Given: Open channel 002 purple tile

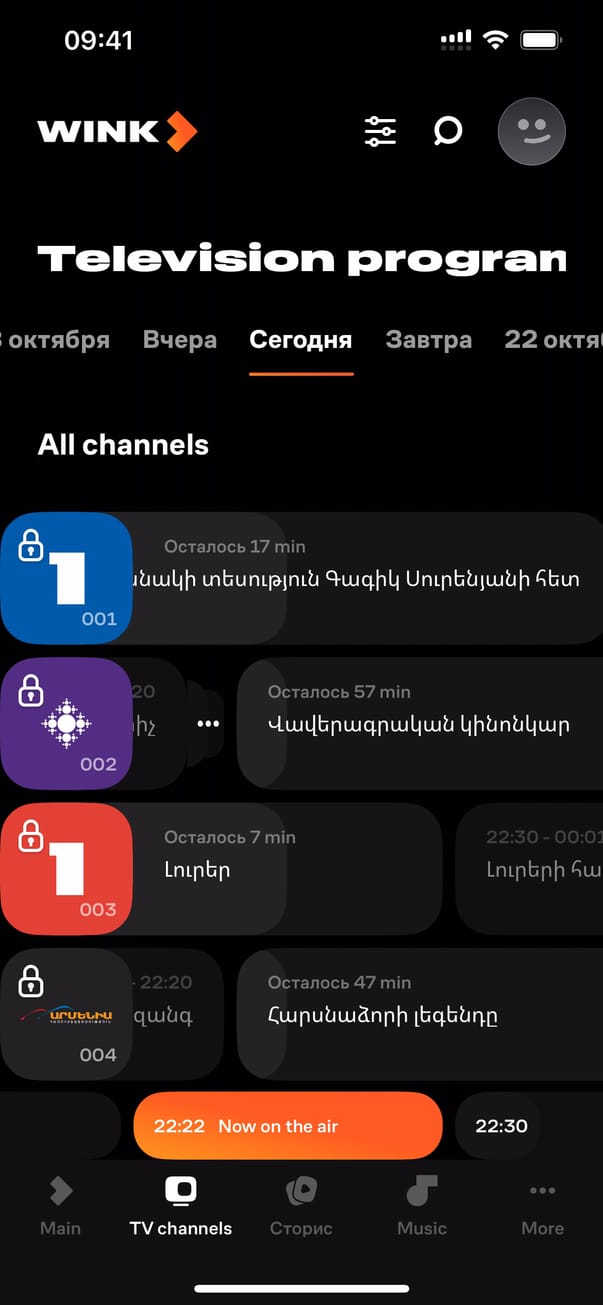Looking at the screenshot, I should click(66, 723).
